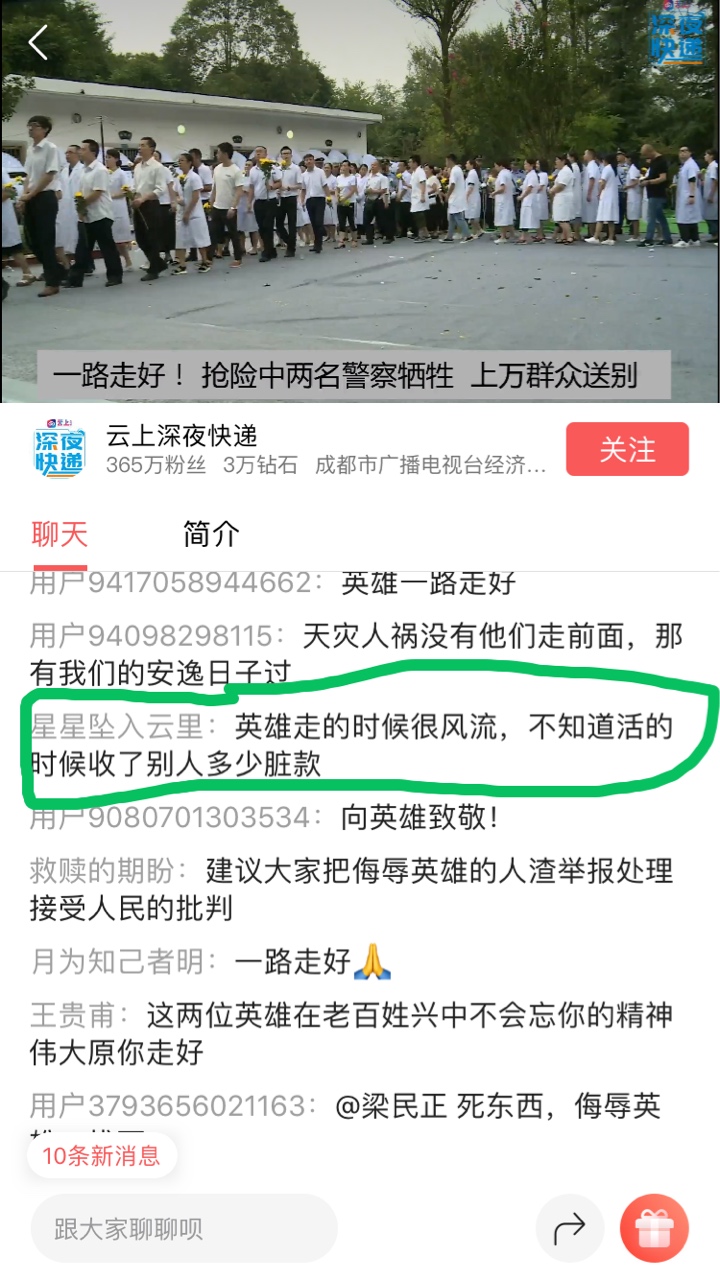Type in the 跟大家聊聊呗 chat box
The height and width of the screenshot is (1280, 720).
[x=184, y=1228]
